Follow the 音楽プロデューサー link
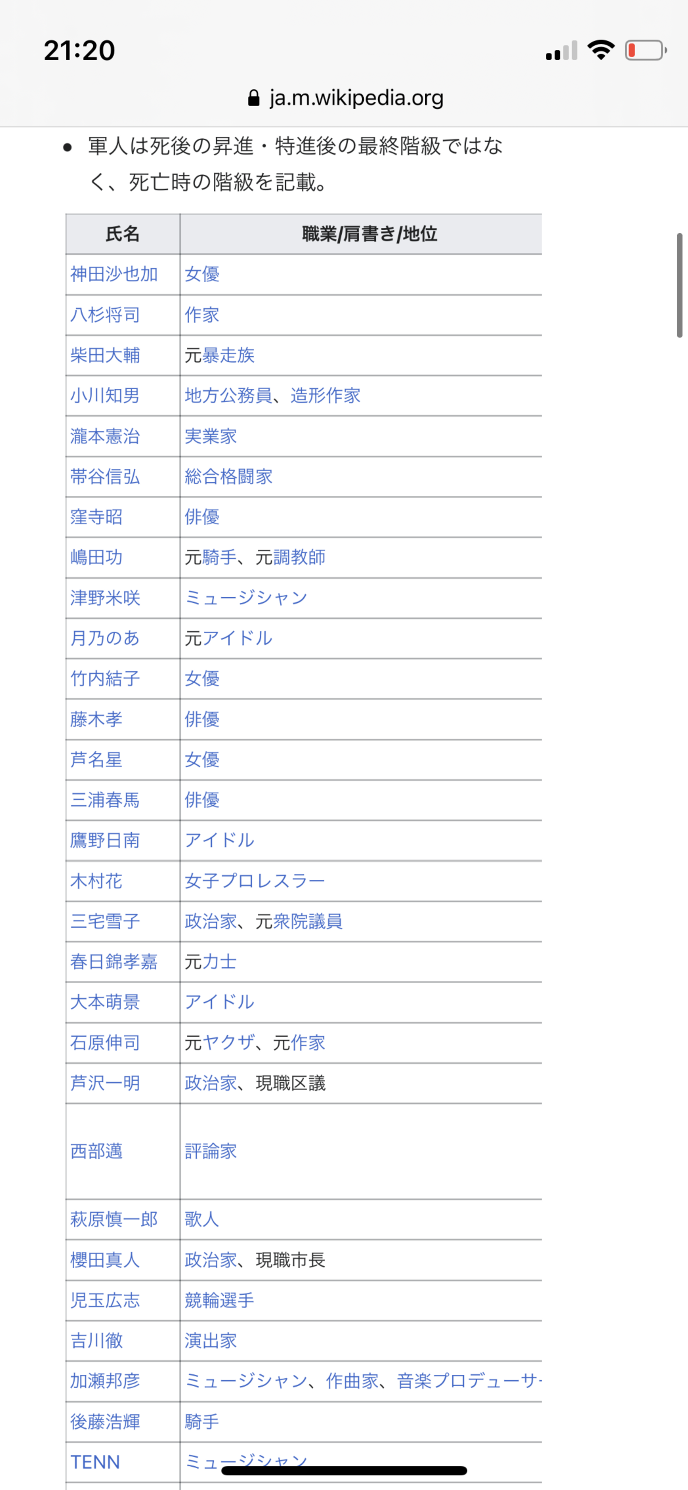This screenshot has width=688, height=1490. 468,1381
